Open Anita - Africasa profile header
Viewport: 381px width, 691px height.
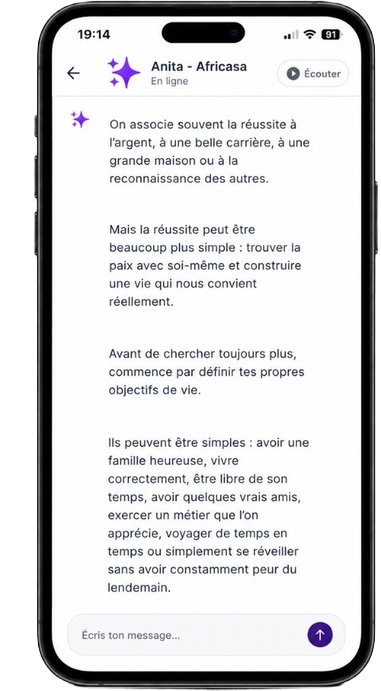click(199, 73)
